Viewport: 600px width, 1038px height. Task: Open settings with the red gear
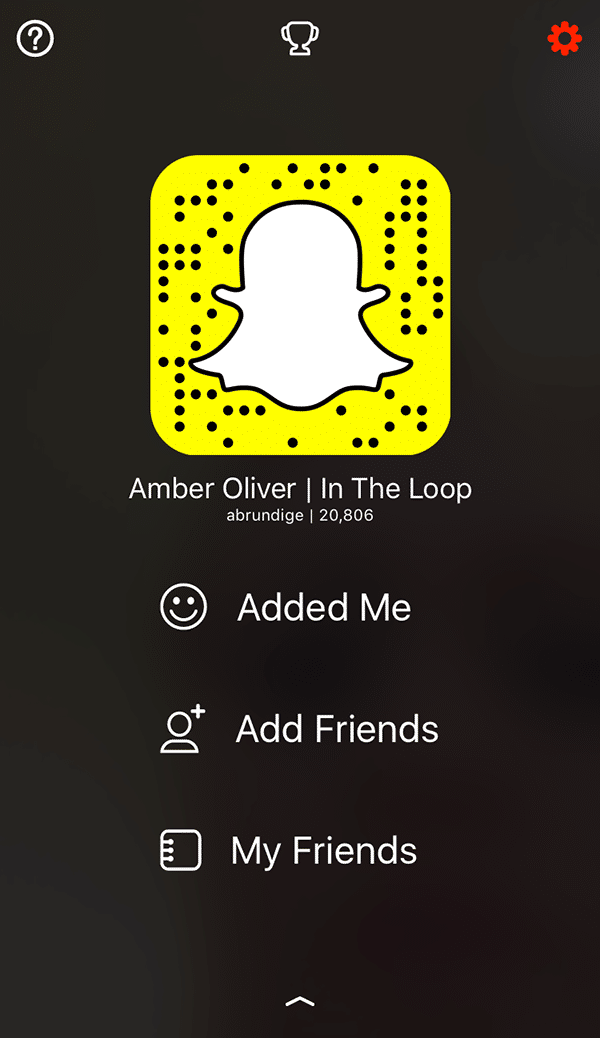564,38
